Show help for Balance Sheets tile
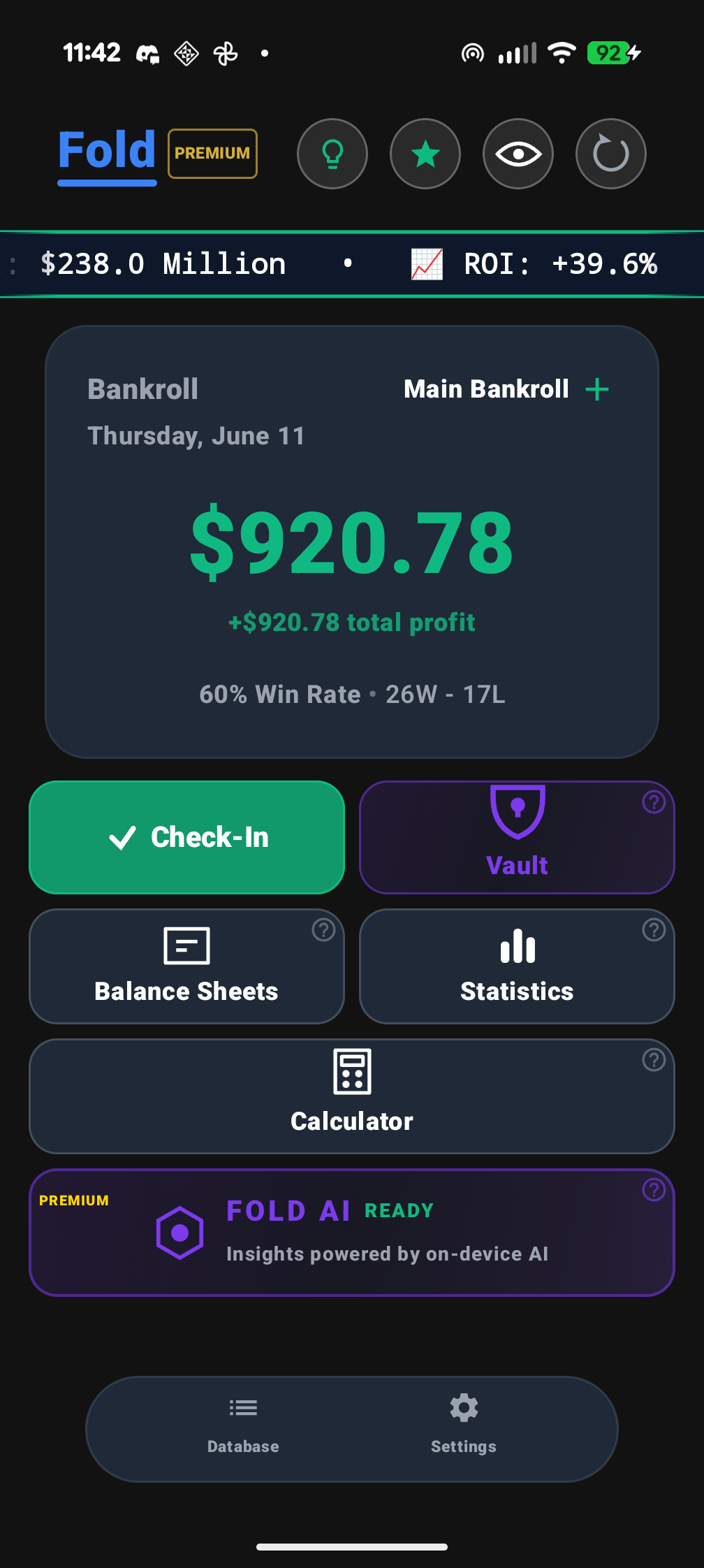 (x=323, y=930)
